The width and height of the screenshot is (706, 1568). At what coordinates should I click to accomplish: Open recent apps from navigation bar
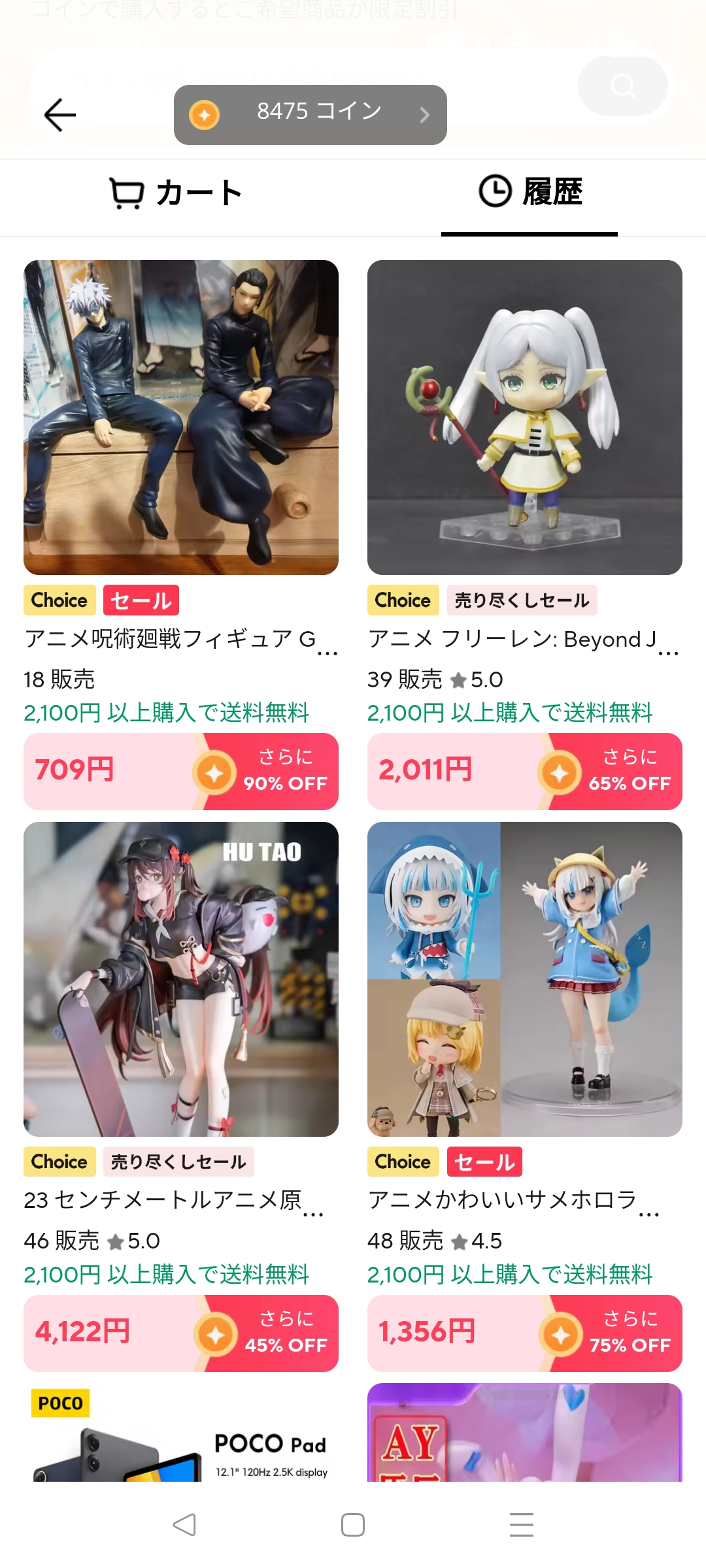[522, 1525]
